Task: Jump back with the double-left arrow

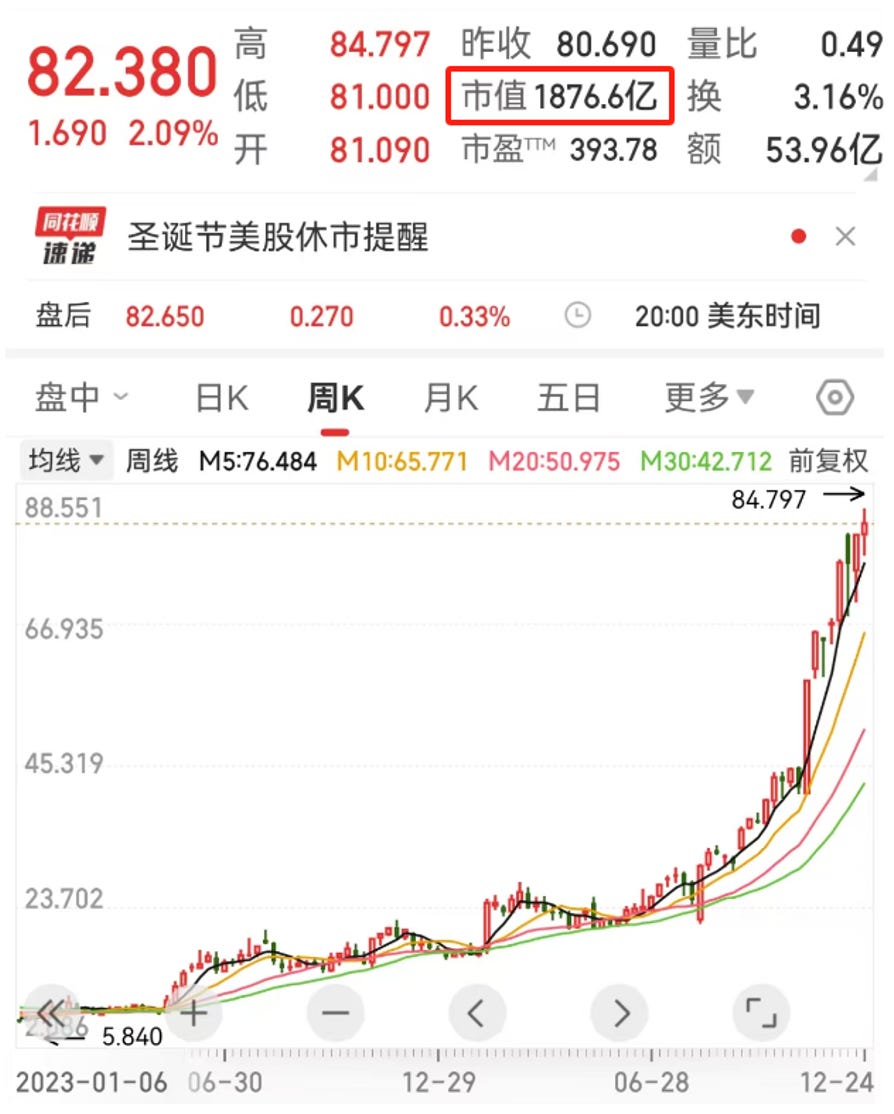Action: [x=51, y=1013]
